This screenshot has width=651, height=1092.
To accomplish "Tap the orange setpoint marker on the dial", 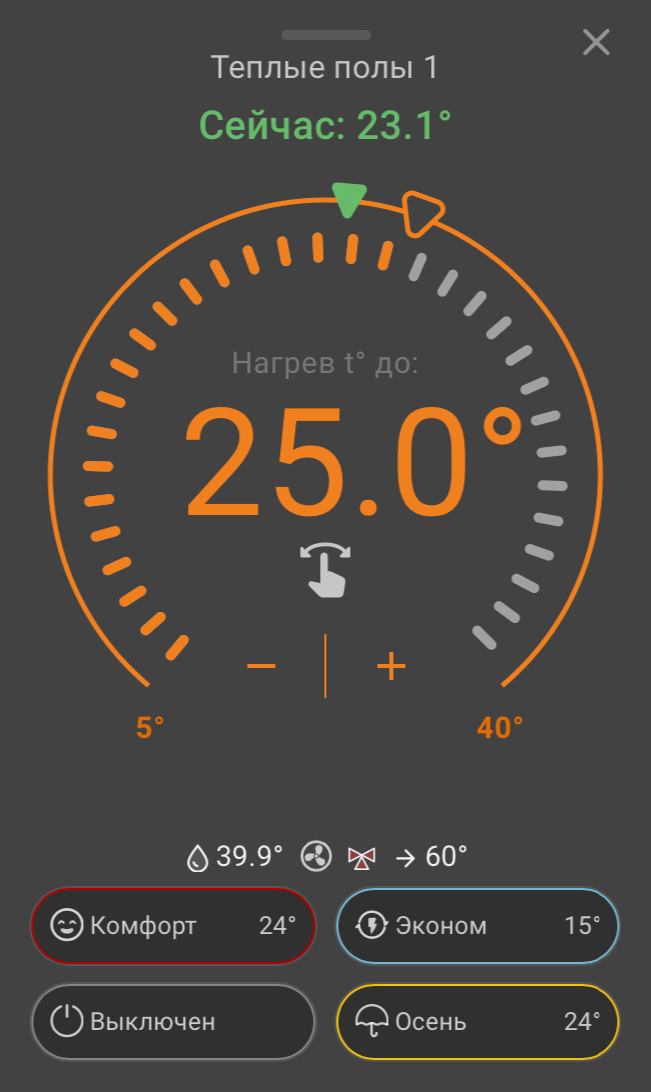I will coord(422,212).
